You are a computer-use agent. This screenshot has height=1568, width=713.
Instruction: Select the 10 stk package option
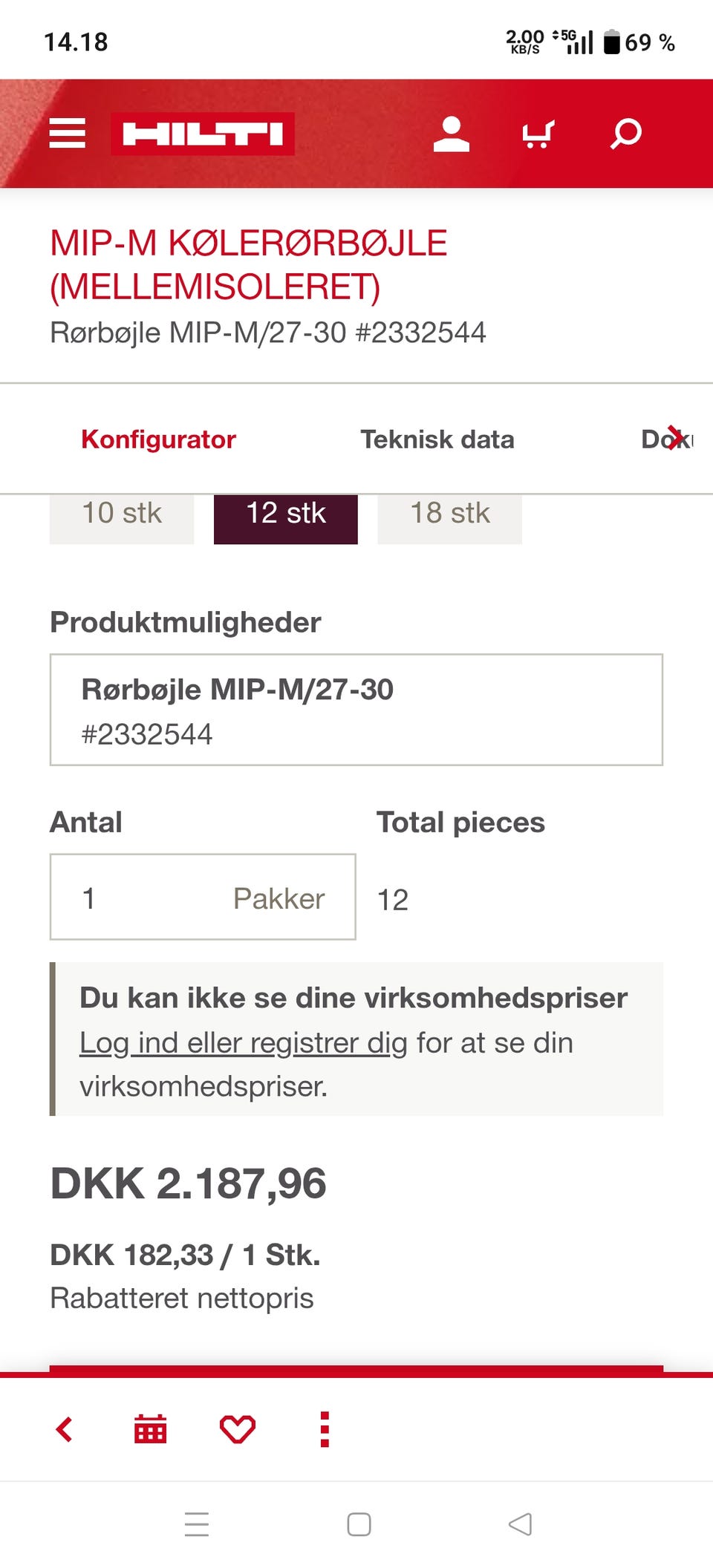(121, 515)
